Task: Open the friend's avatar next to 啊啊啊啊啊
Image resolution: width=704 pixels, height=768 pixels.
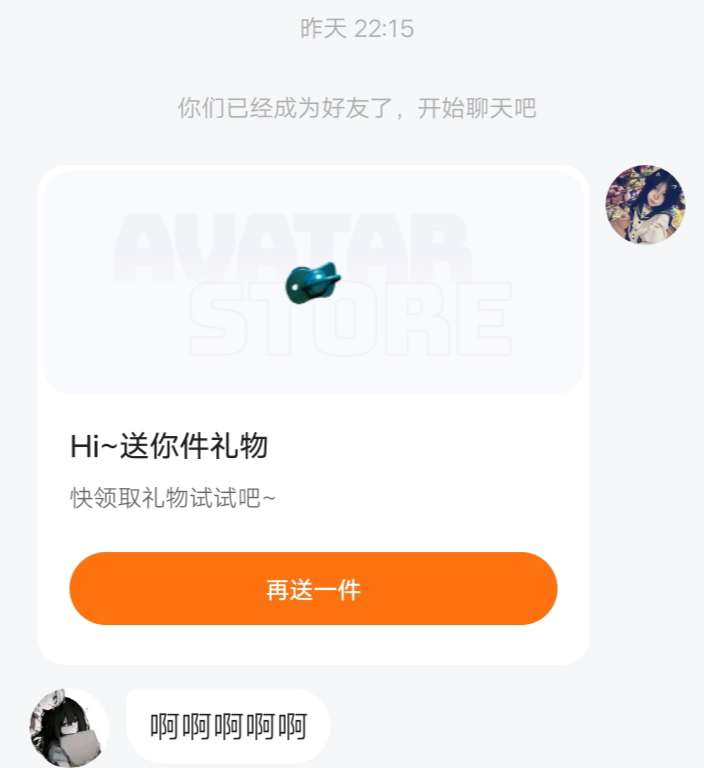Action: coord(69,727)
